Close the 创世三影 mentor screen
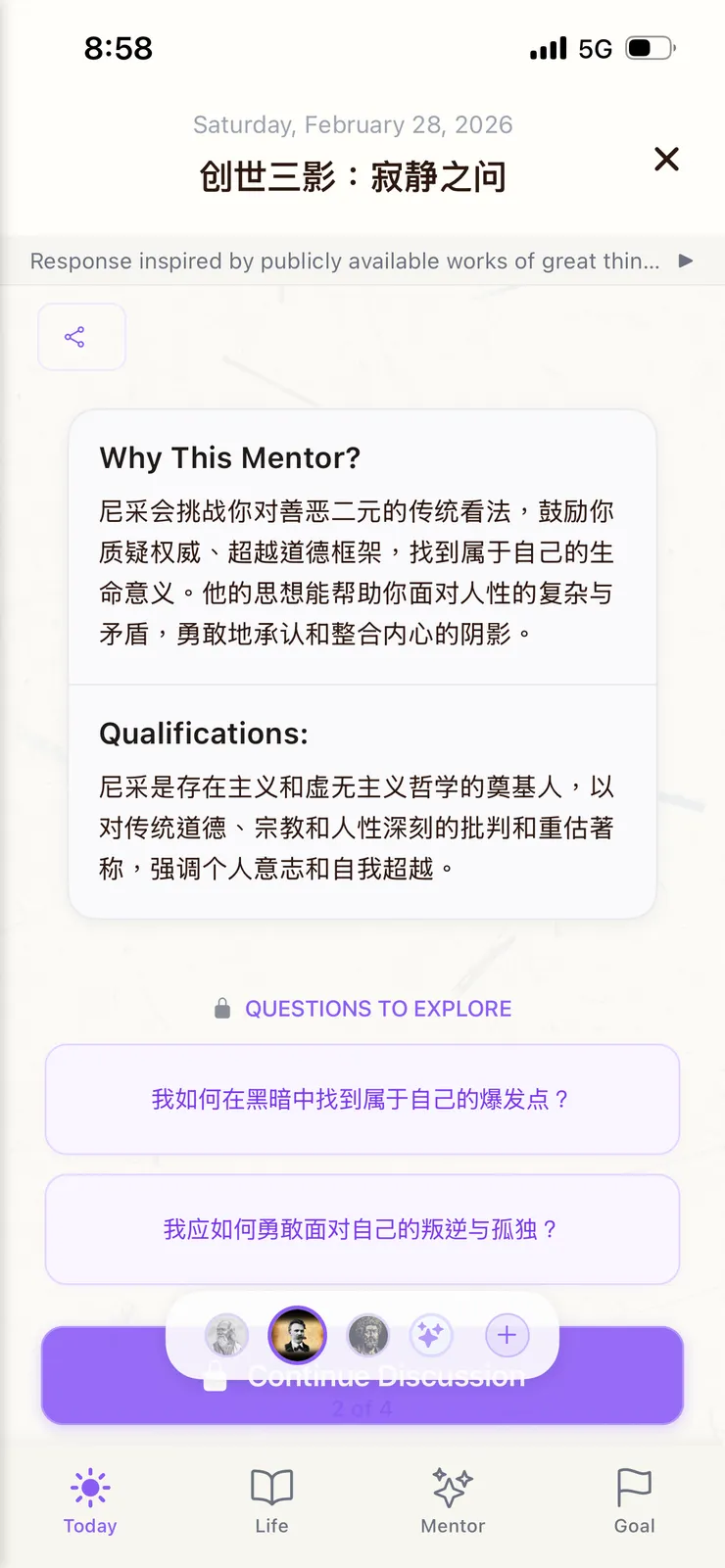This screenshot has width=725, height=1568. click(666, 159)
